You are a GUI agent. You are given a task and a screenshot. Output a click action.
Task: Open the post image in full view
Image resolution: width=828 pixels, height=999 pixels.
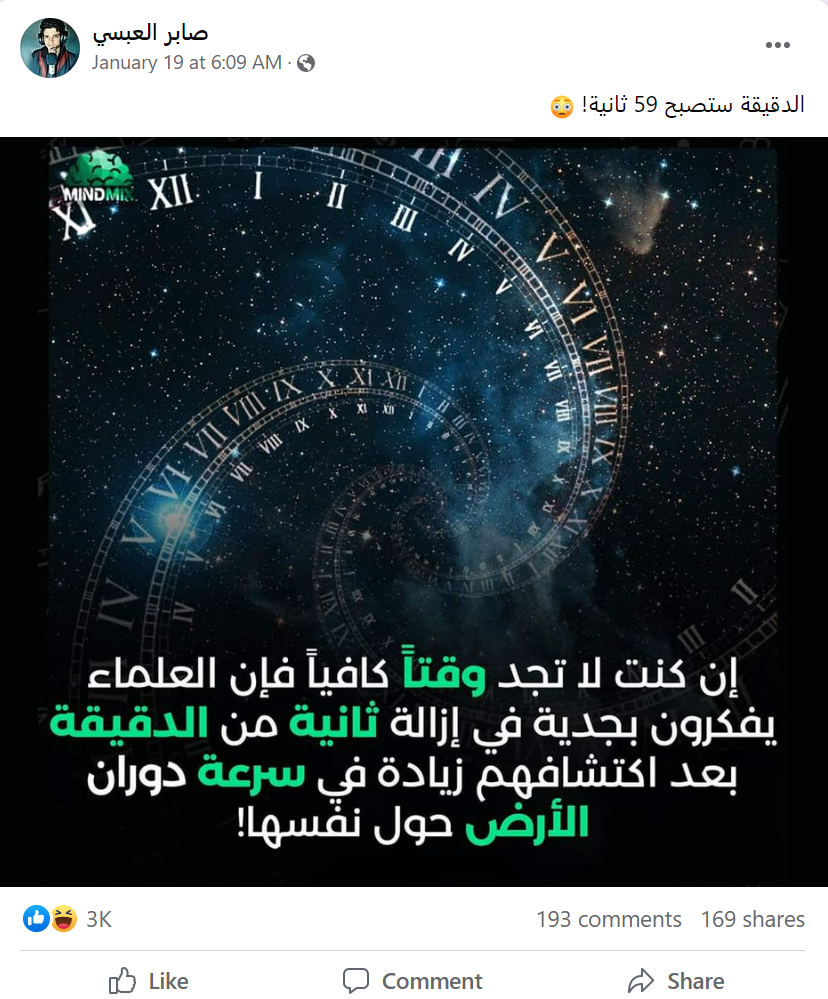pos(414,511)
